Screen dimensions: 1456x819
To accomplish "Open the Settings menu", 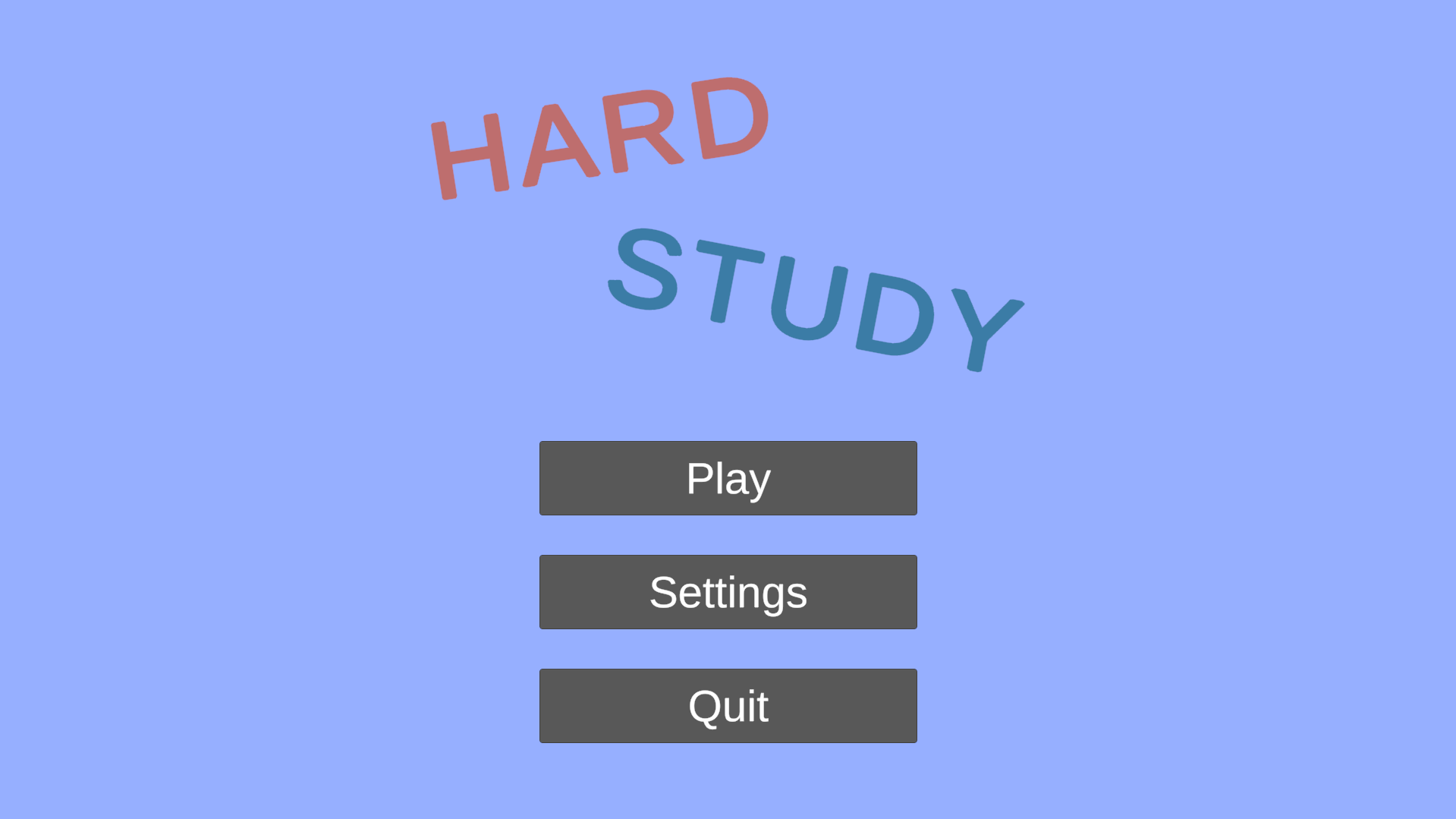I will (x=728, y=592).
